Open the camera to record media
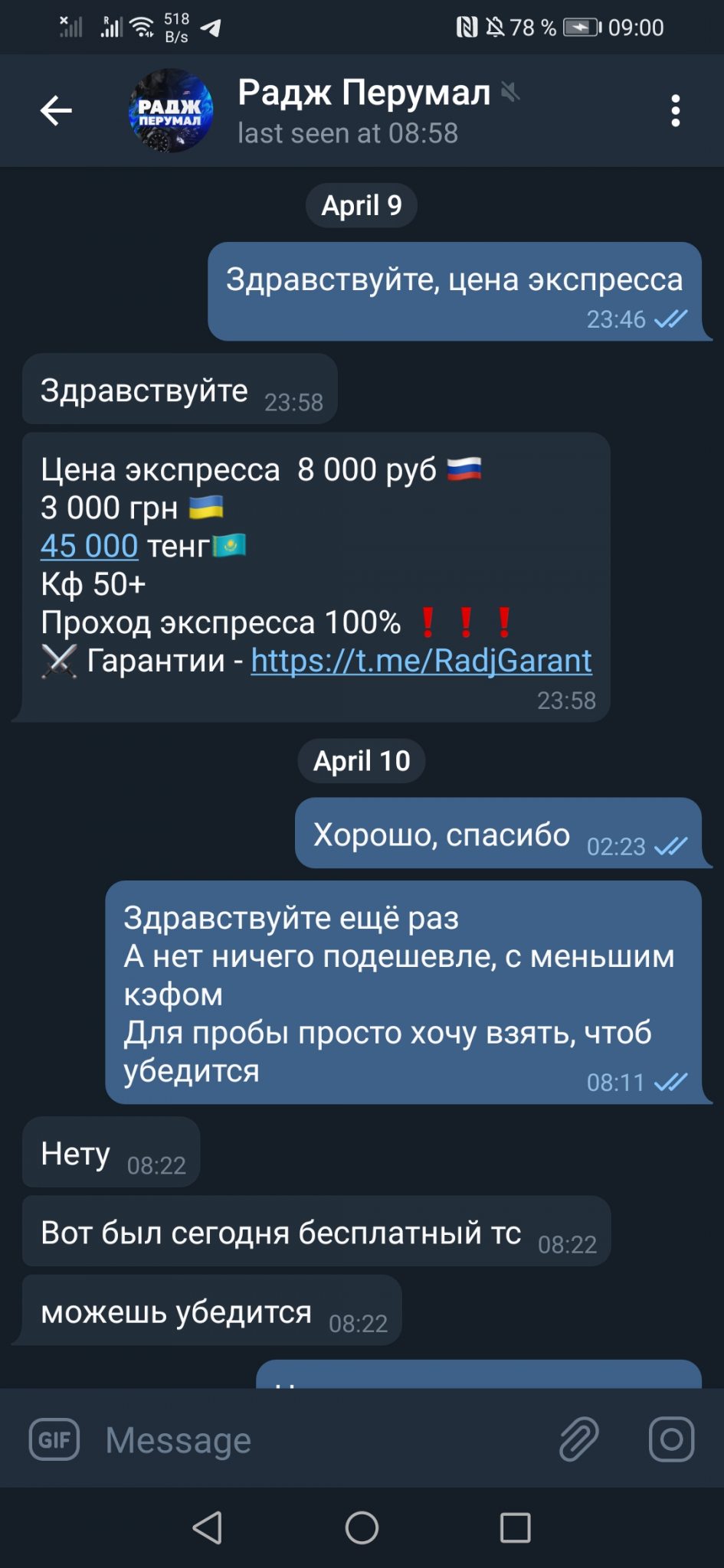 pos(672,1439)
